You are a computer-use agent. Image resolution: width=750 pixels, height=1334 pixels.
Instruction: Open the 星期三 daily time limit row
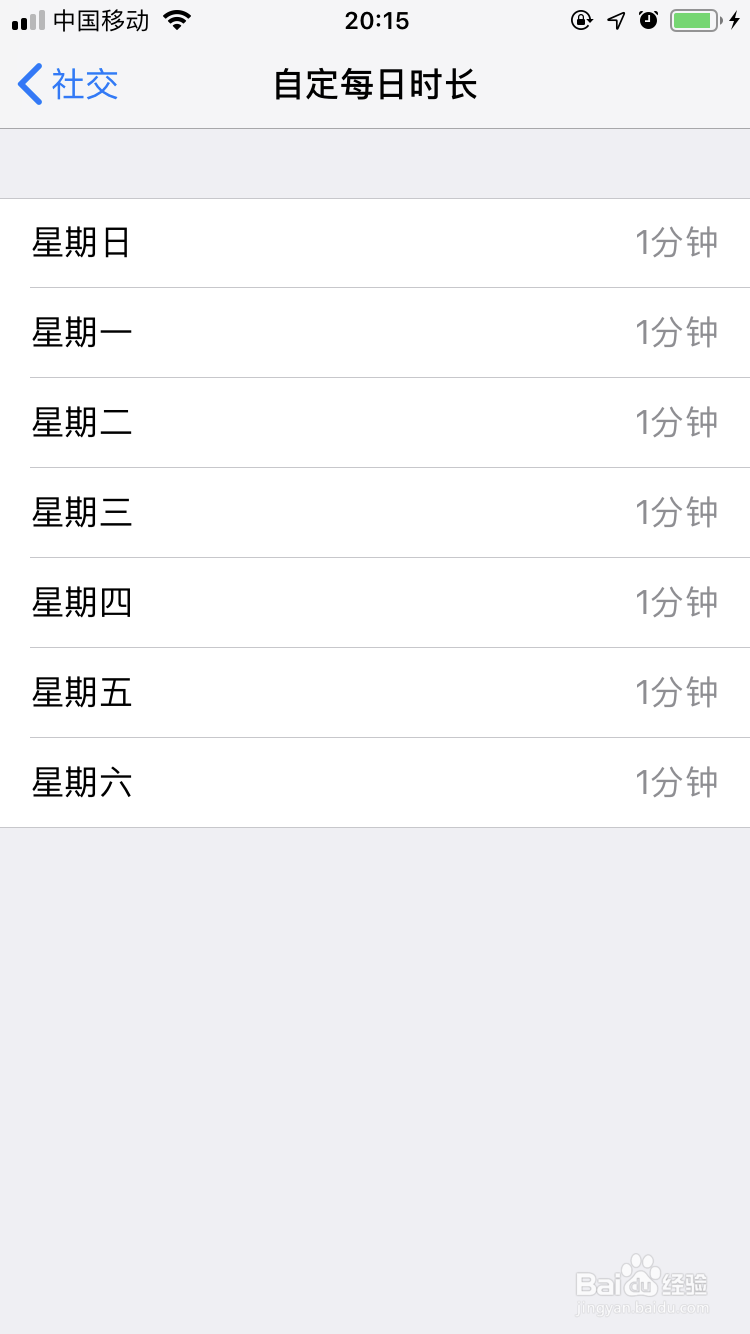(375, 512)
